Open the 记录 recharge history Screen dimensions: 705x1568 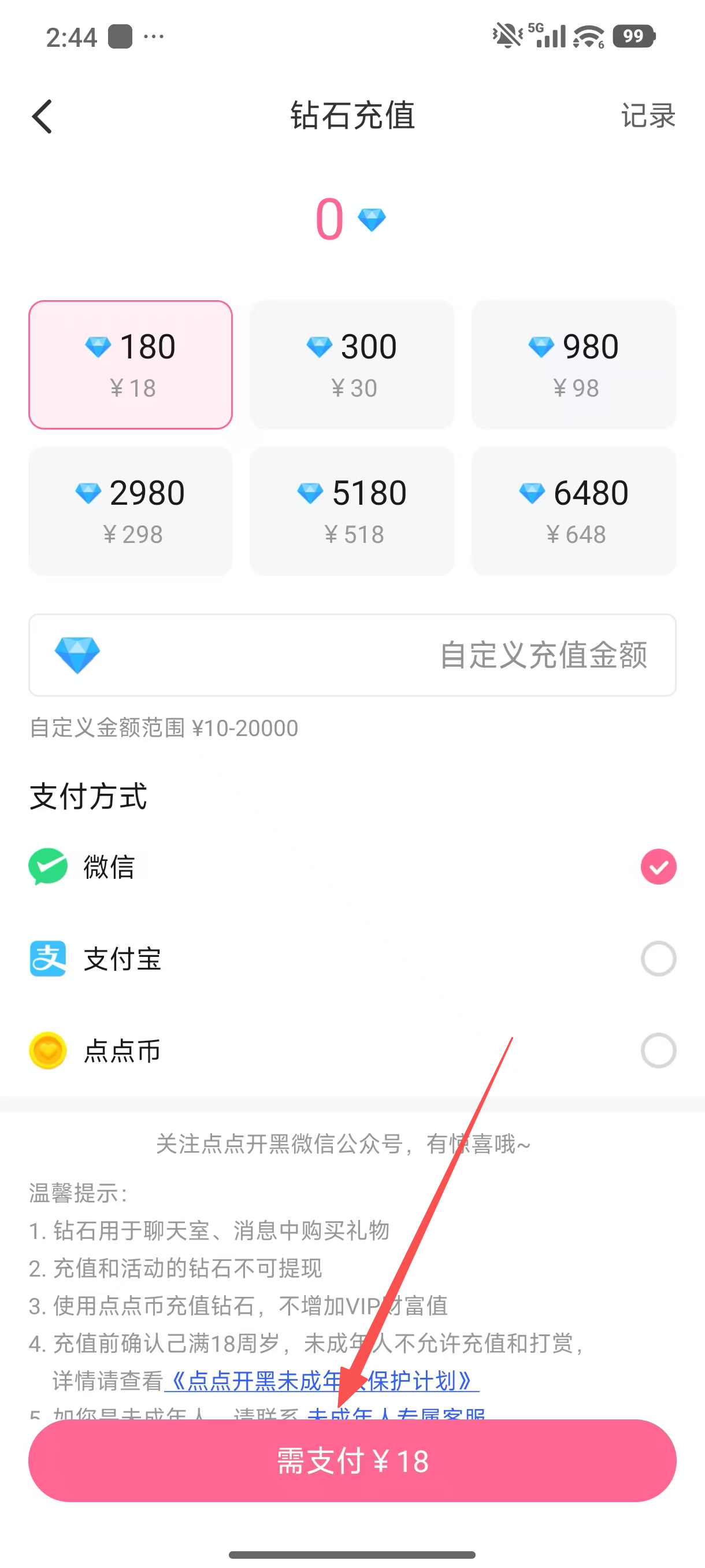coord(647,116)
